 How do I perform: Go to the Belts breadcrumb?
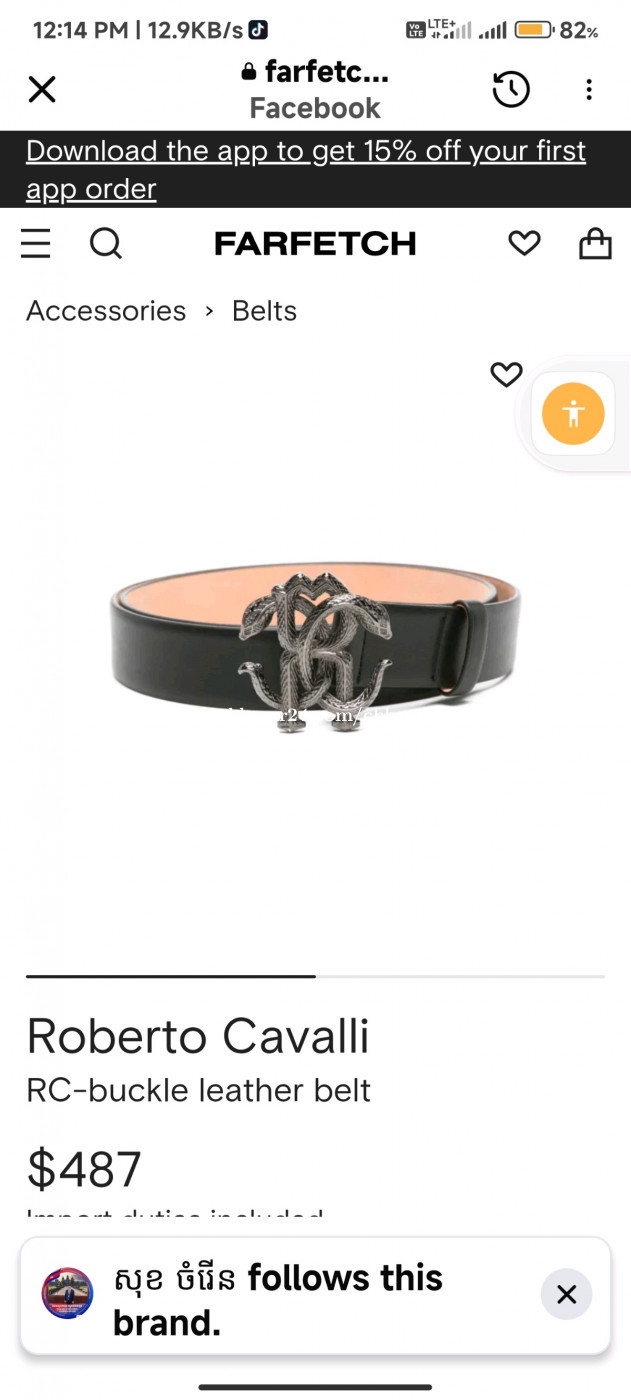pos(264,311)
